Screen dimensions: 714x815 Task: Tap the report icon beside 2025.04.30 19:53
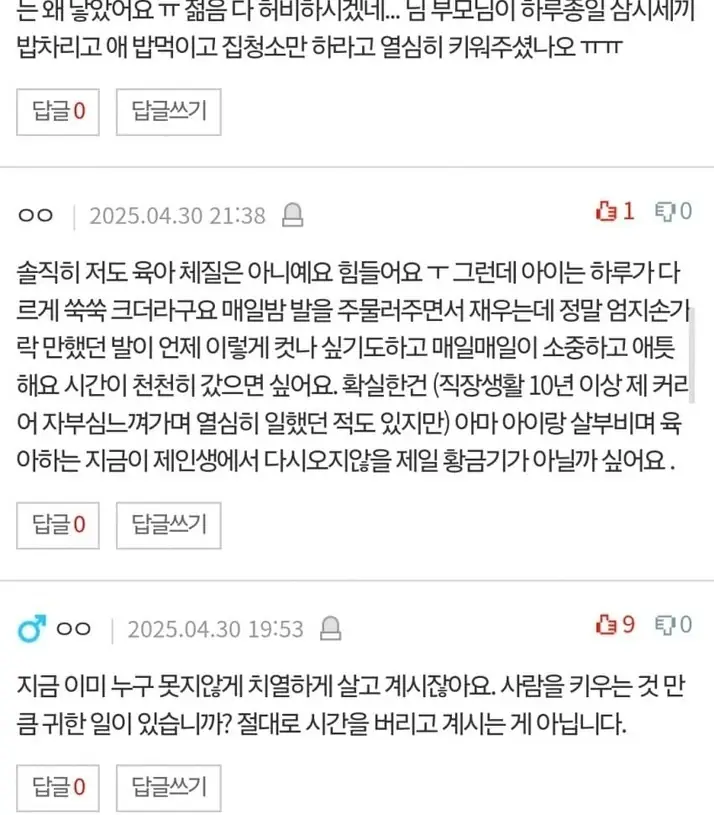tap(332, 629)
